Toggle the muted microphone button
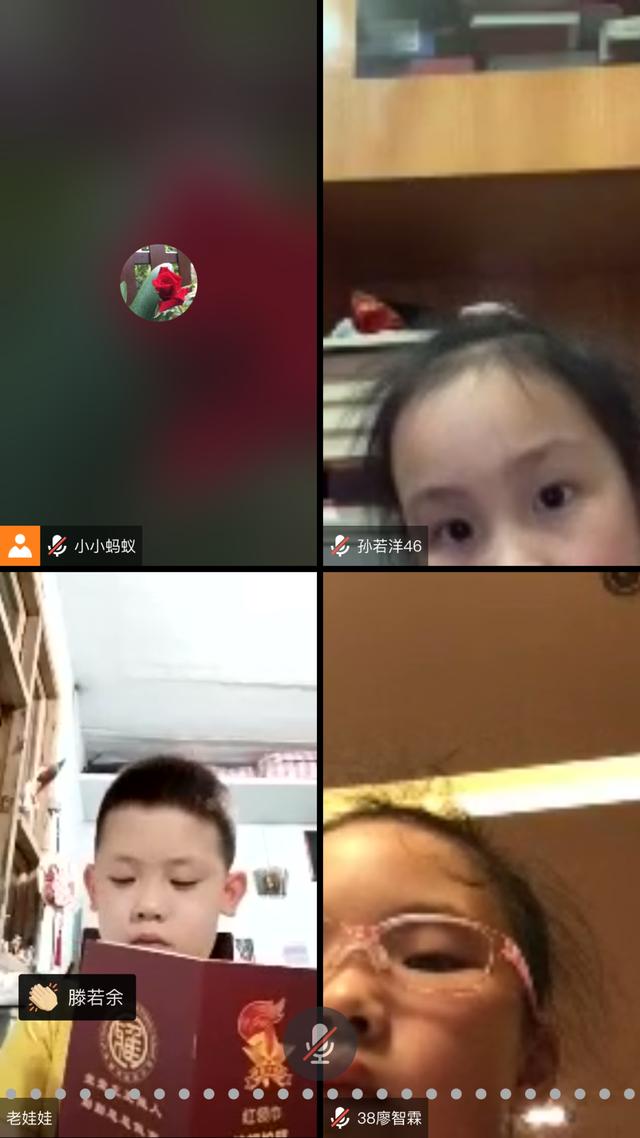Viewport: 640px width, 1138px height. click(320, 1043)
